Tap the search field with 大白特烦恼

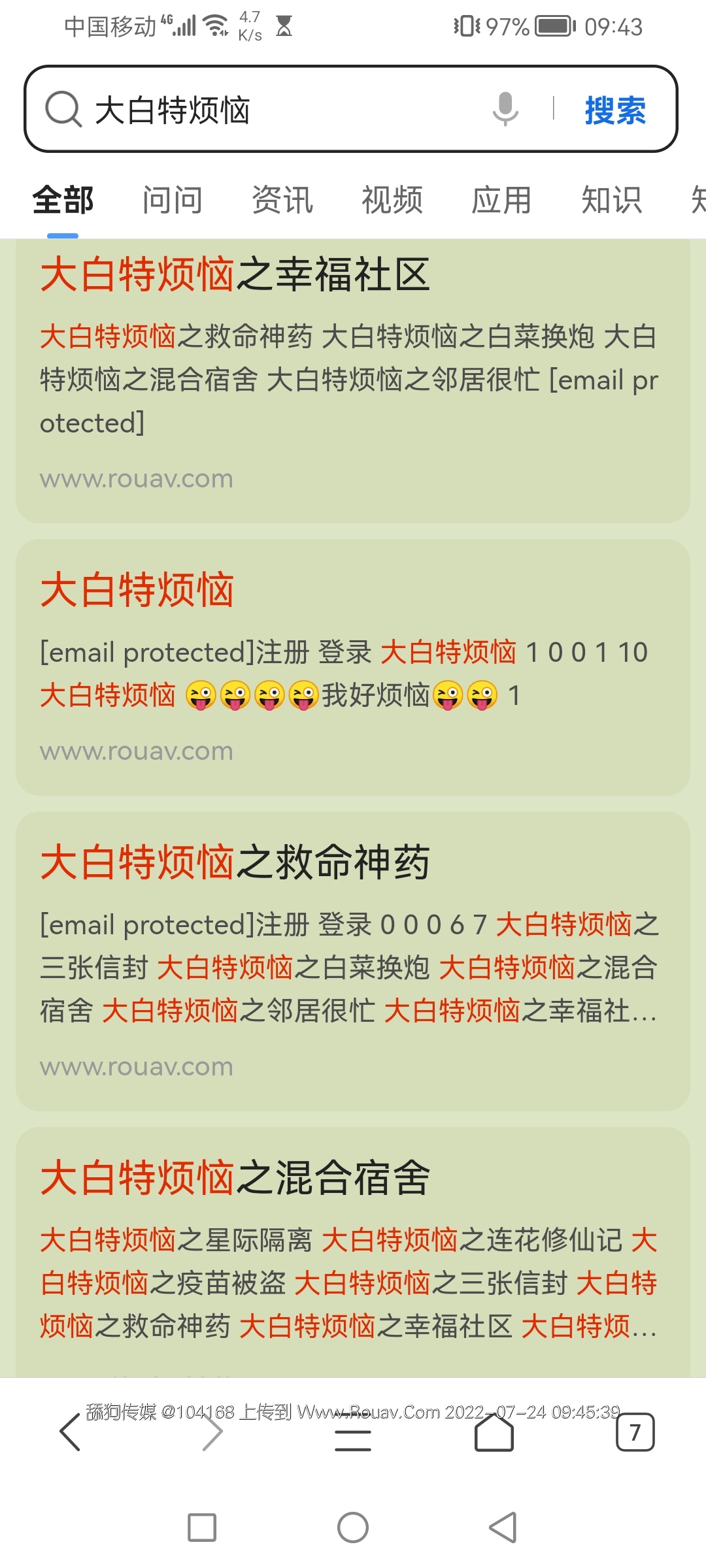275,109
